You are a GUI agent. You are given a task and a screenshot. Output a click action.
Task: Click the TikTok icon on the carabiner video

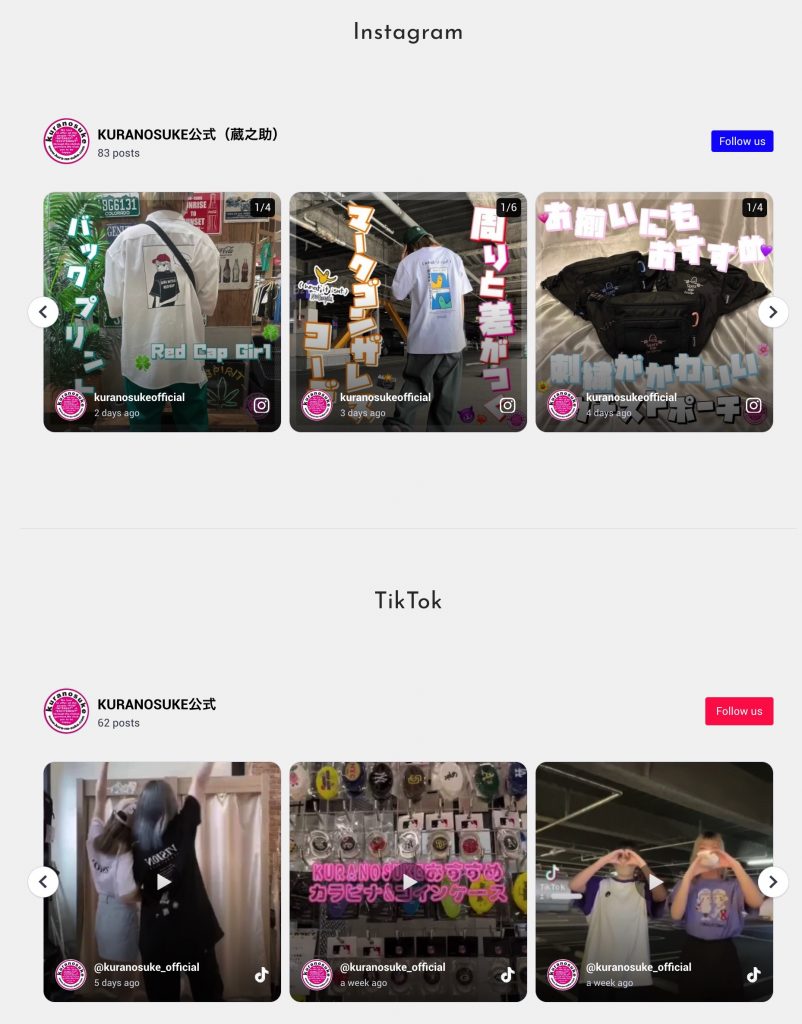pyautogui.click(x=507, y=974)
